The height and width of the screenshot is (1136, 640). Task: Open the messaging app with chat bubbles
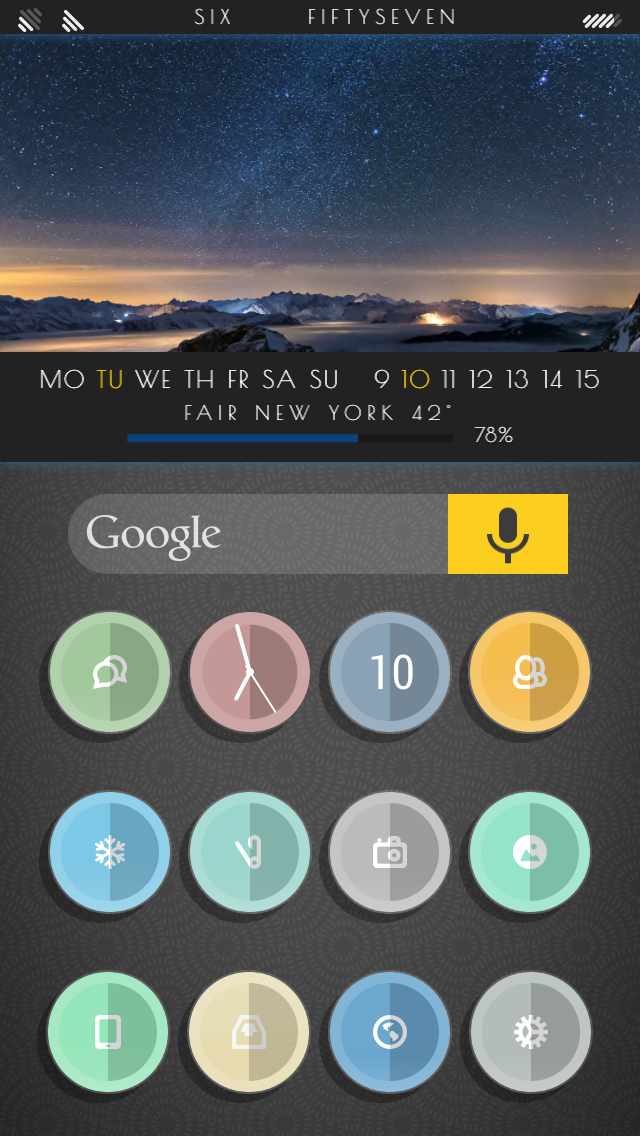tap(110, 672)
